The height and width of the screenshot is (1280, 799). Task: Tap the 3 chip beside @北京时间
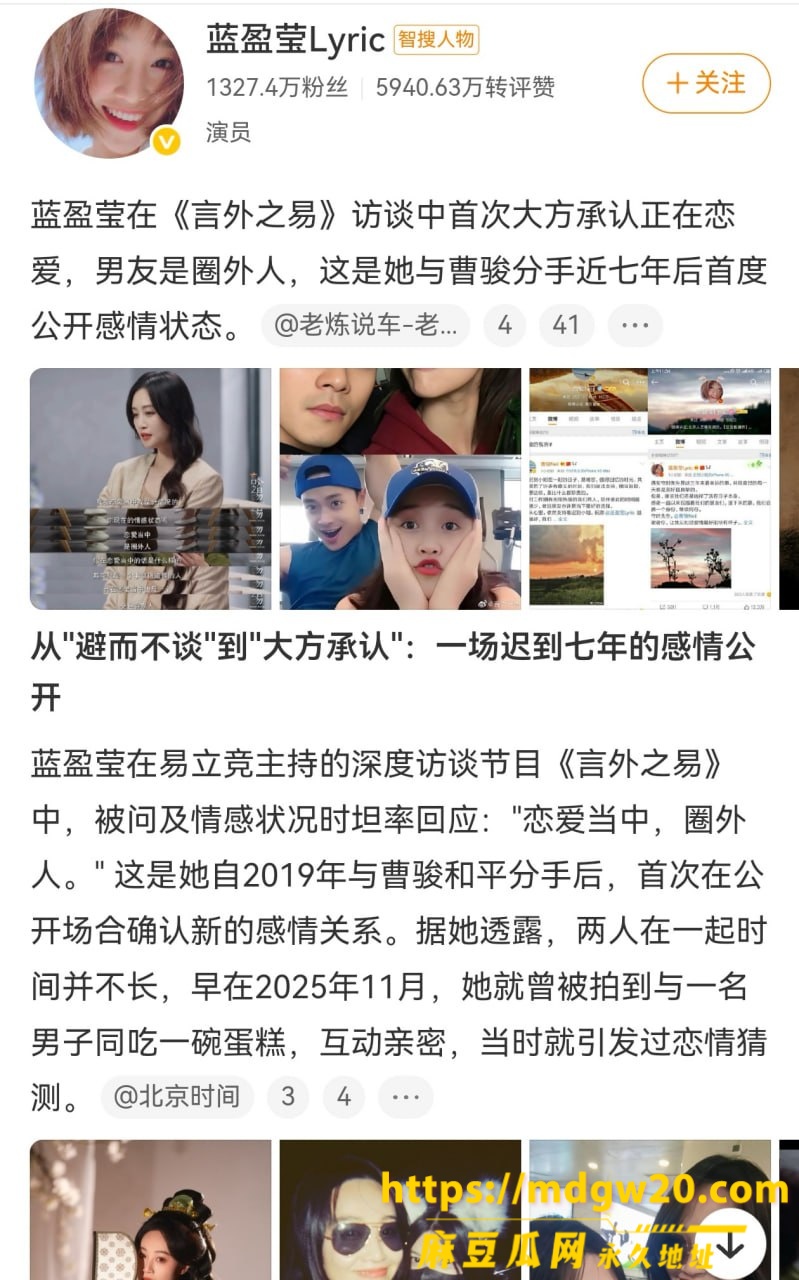(x=288, y=1096)
